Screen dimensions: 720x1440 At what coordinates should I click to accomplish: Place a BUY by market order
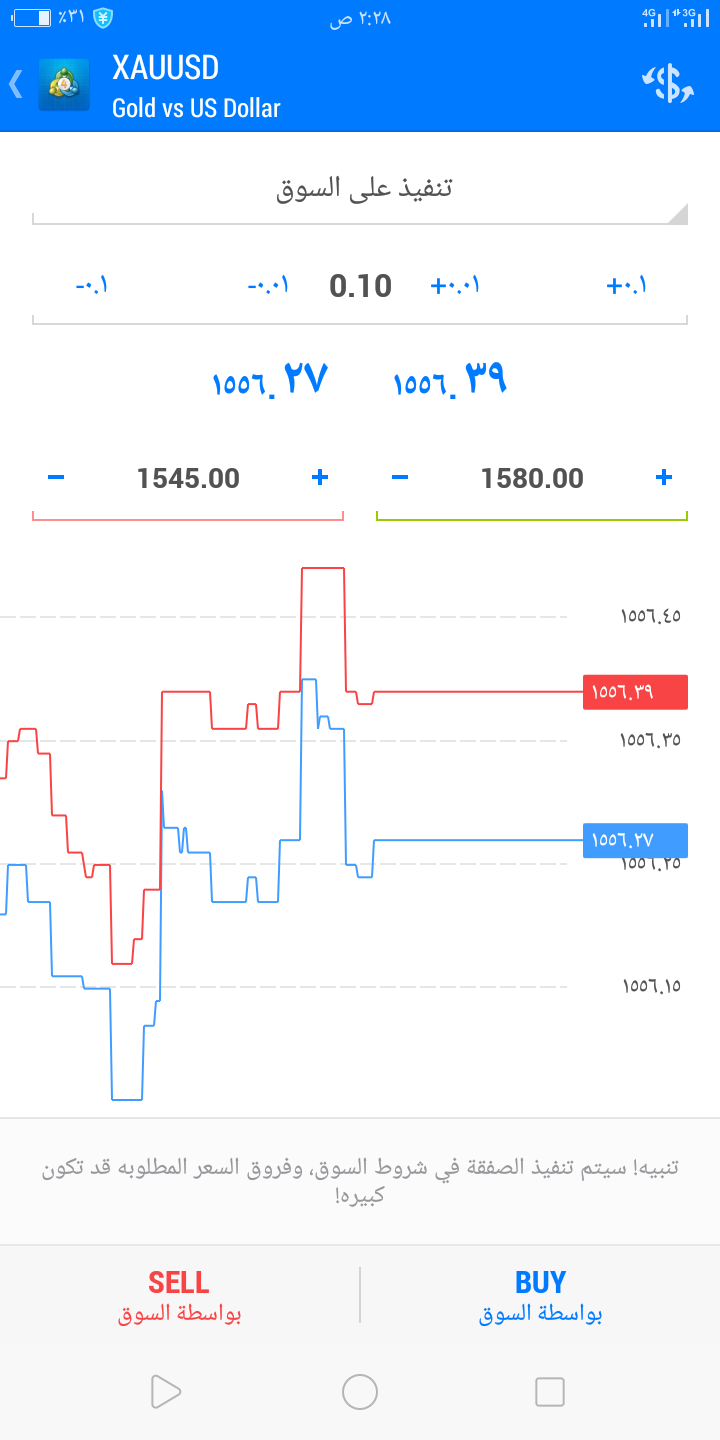(540, 1296)
